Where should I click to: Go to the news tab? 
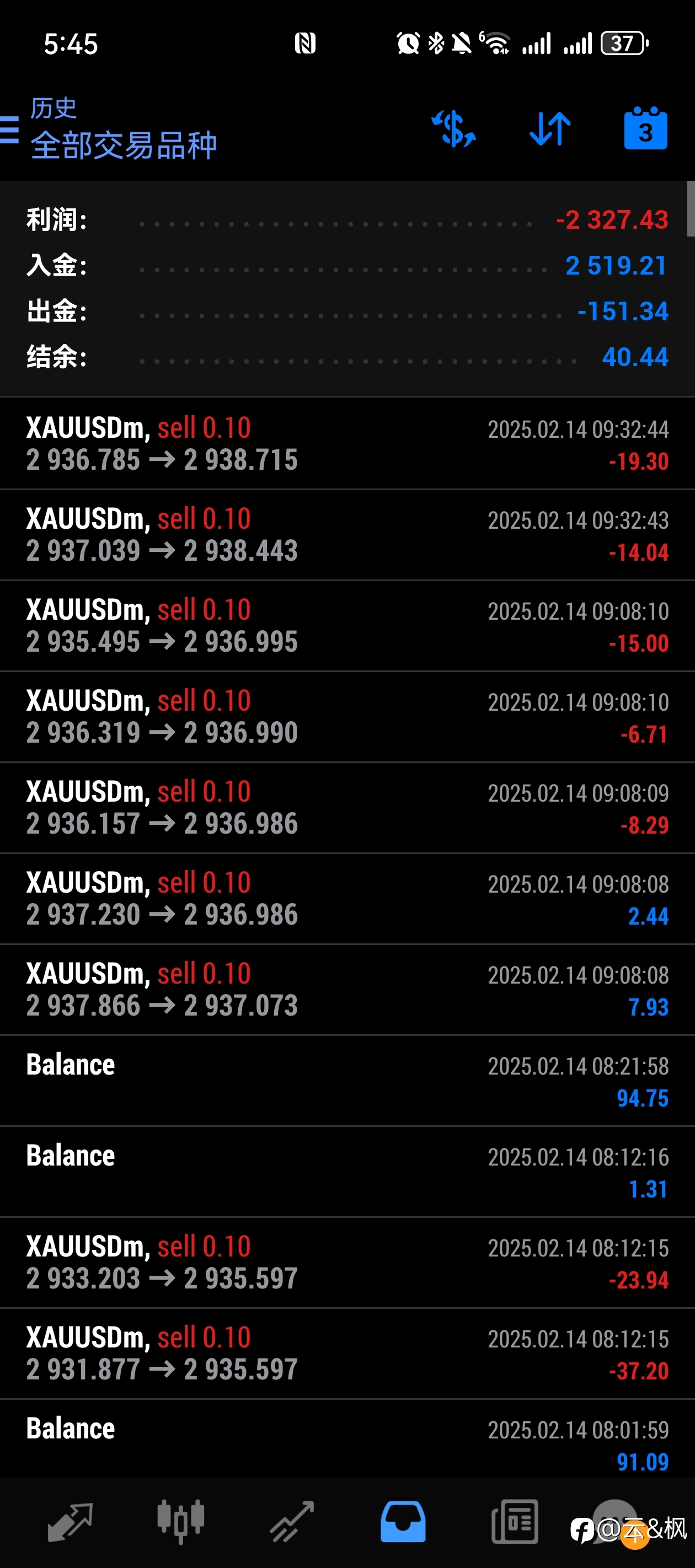[515, 1522]
